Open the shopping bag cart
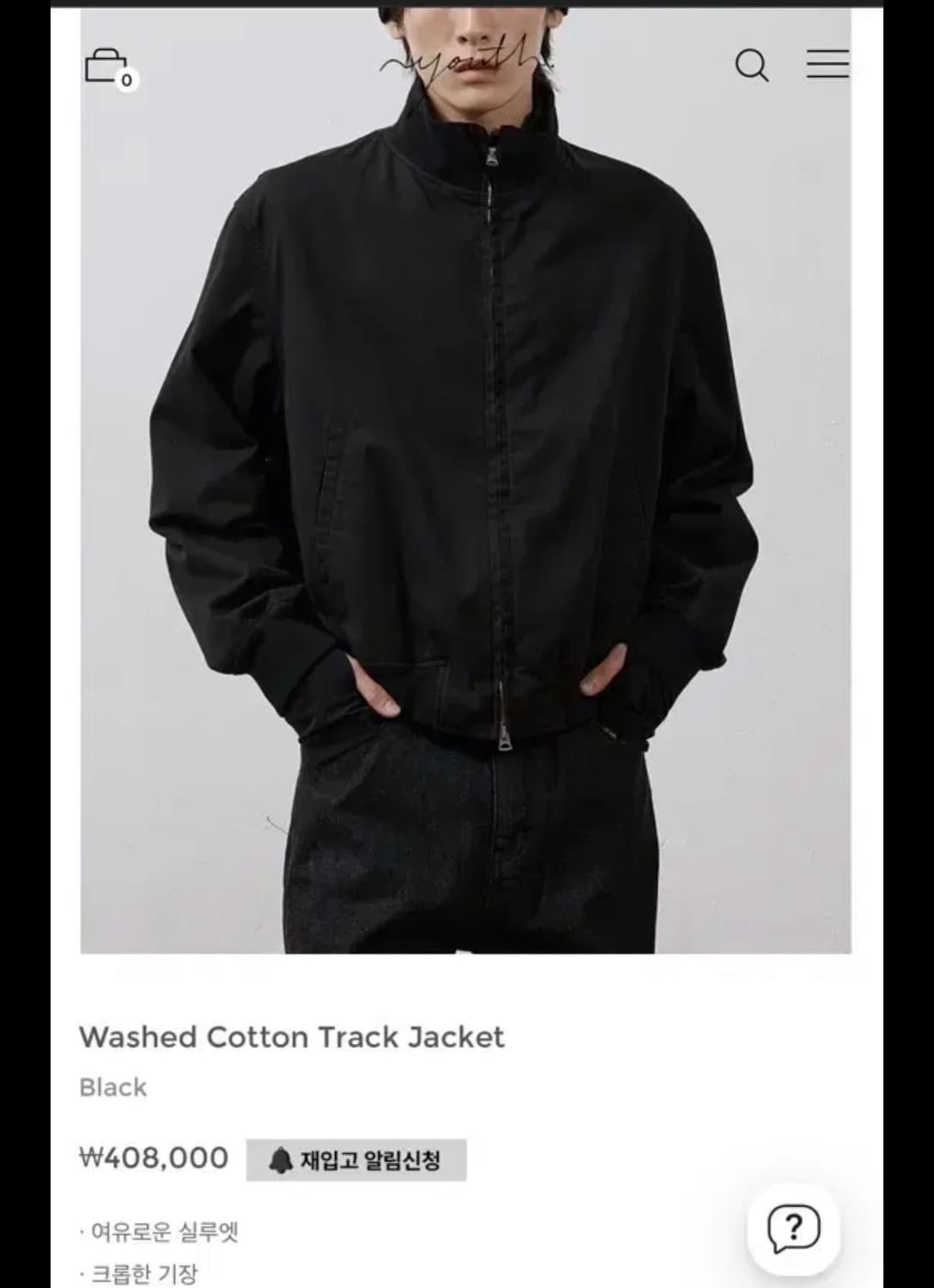934x1288 pixels. coord(107,67)
